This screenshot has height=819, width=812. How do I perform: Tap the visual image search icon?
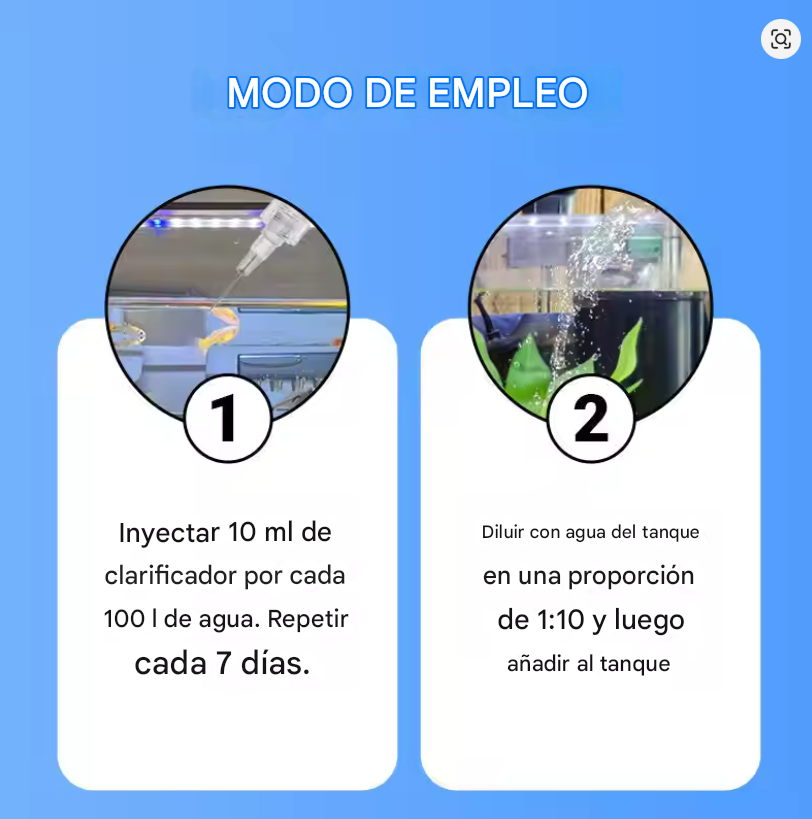780,40
